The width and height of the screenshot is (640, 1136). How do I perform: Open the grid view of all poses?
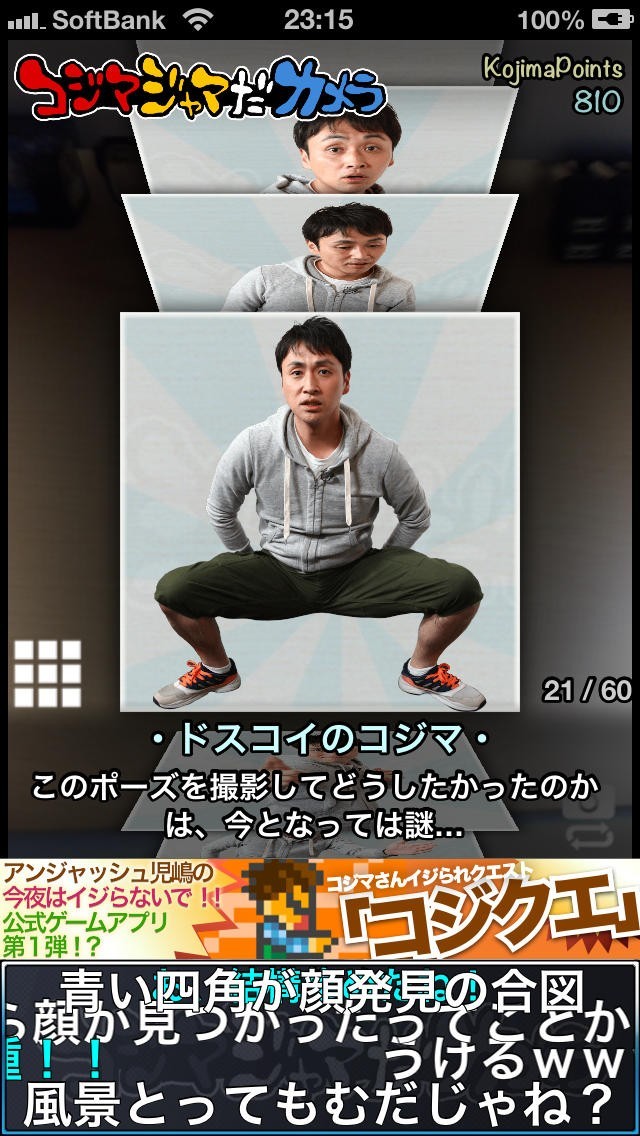pyautogui.click(x=46, y=673)
